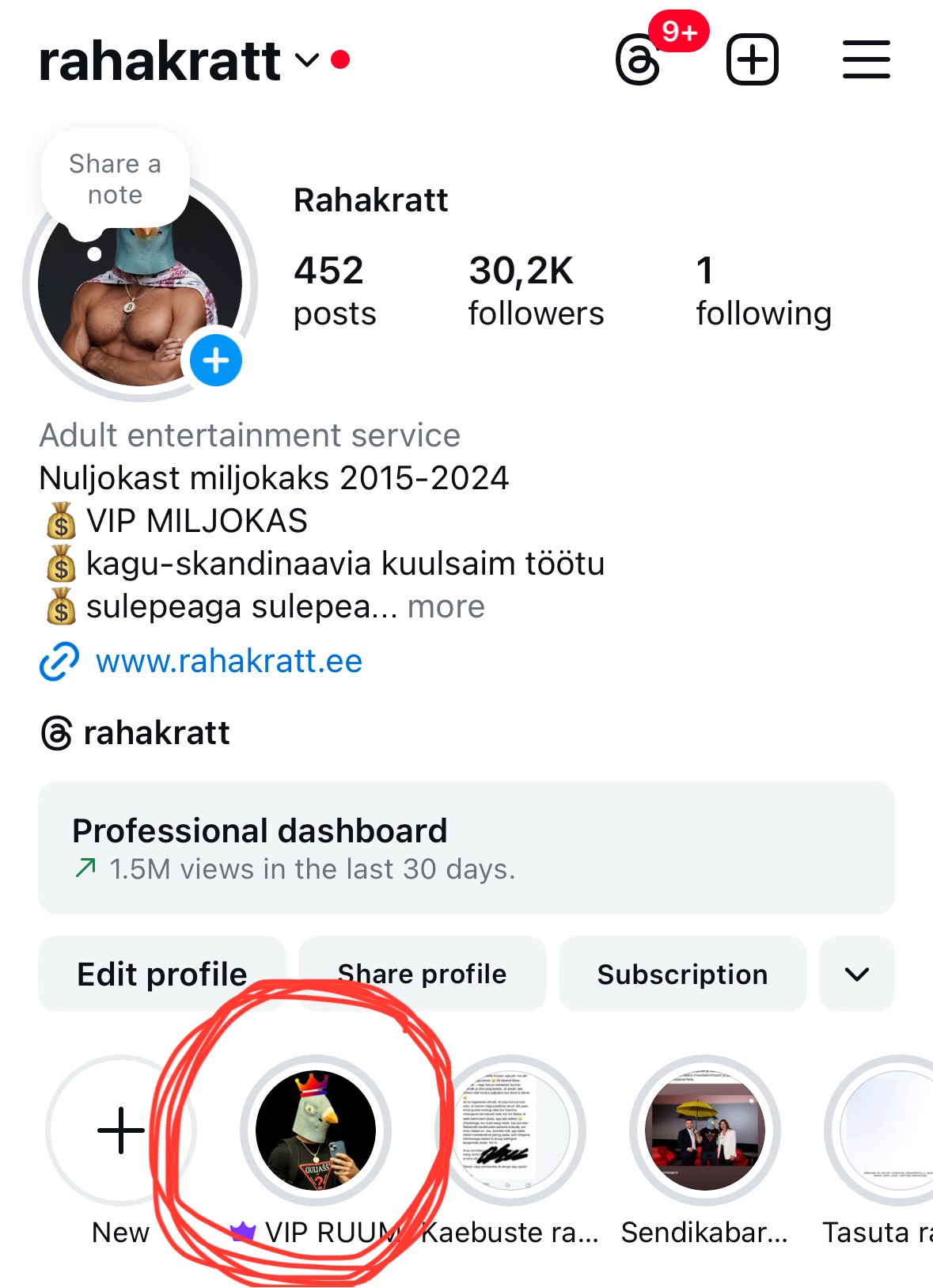This screenshot has height=1288, width=933.
Task: Tap the Share profile button
Action: click(x=422, y=974)
